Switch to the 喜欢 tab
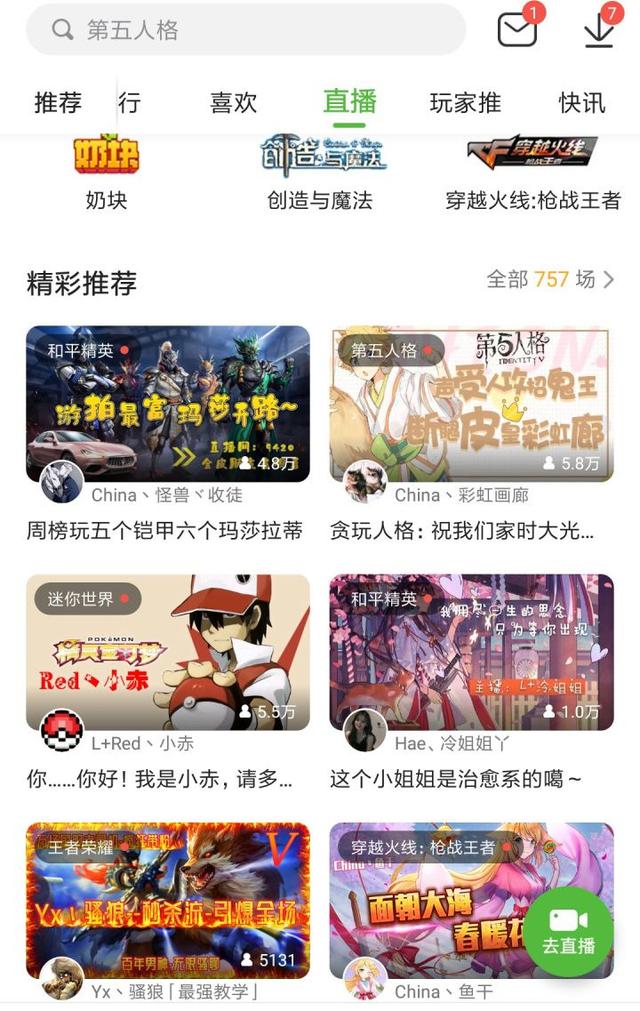 coord(233,102)
